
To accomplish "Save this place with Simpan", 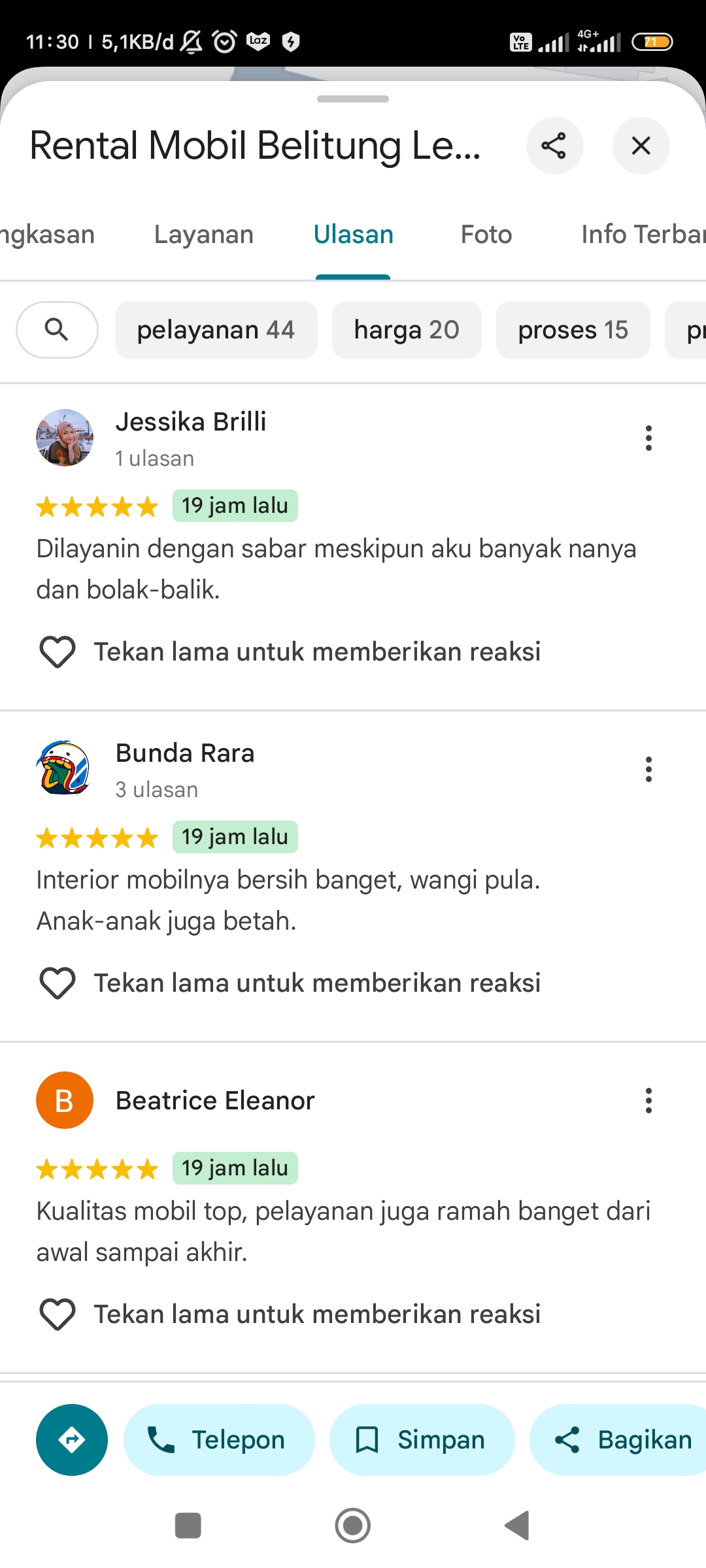I will tap(422, 1439).
